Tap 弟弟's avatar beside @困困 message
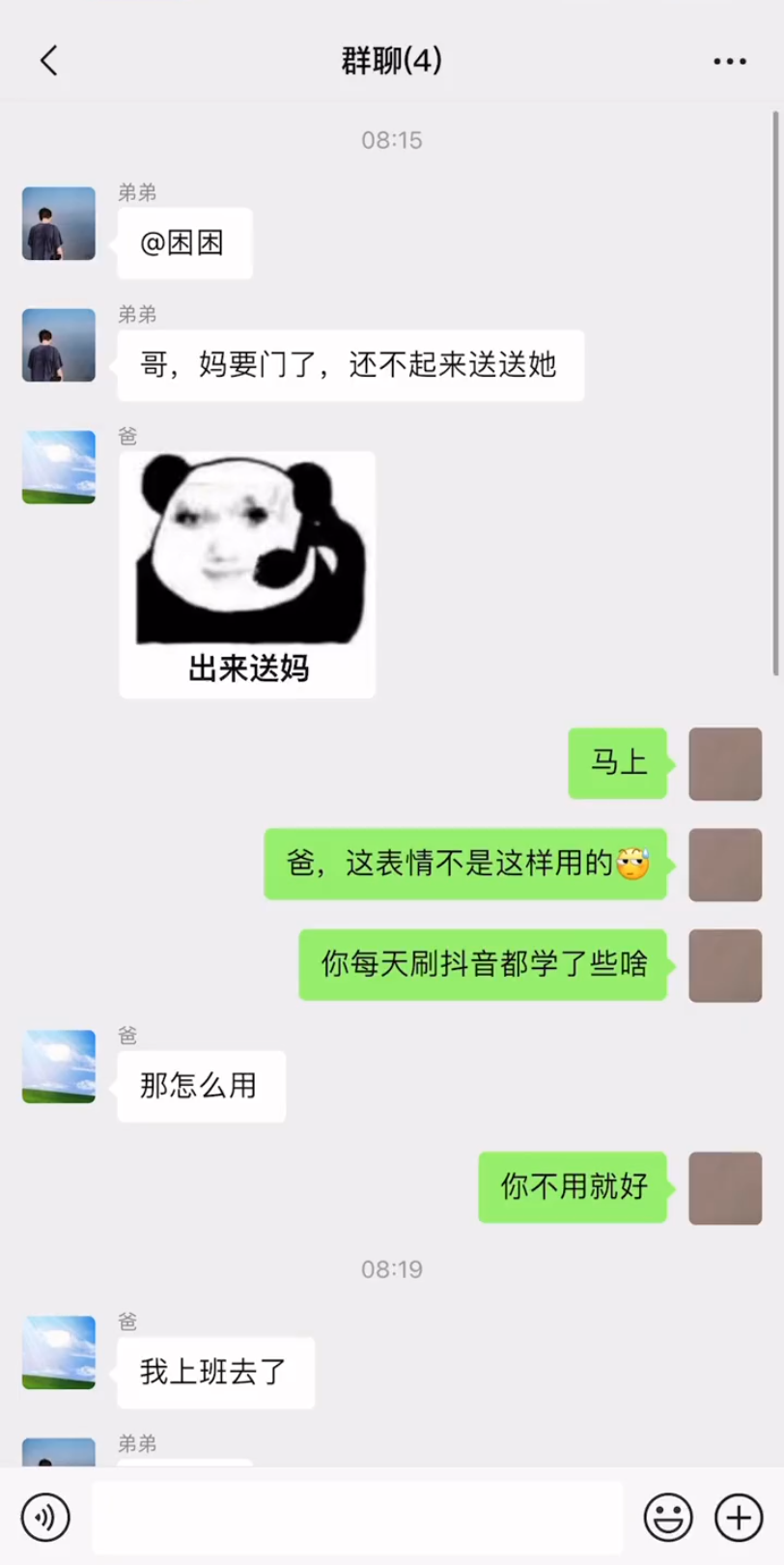The height and width of the screenshot is (1565, 784). tap(59, 224)
